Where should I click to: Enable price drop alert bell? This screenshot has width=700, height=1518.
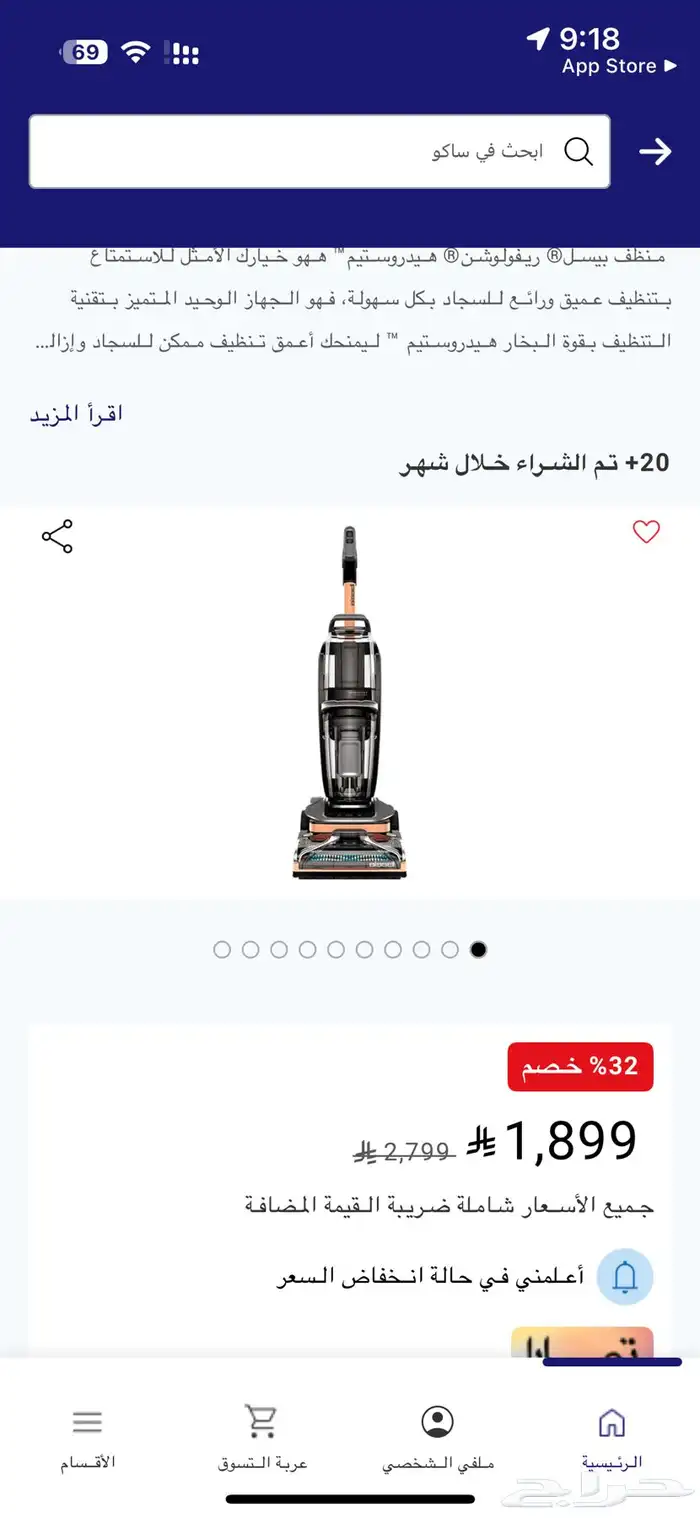[x=625, y=1276]
